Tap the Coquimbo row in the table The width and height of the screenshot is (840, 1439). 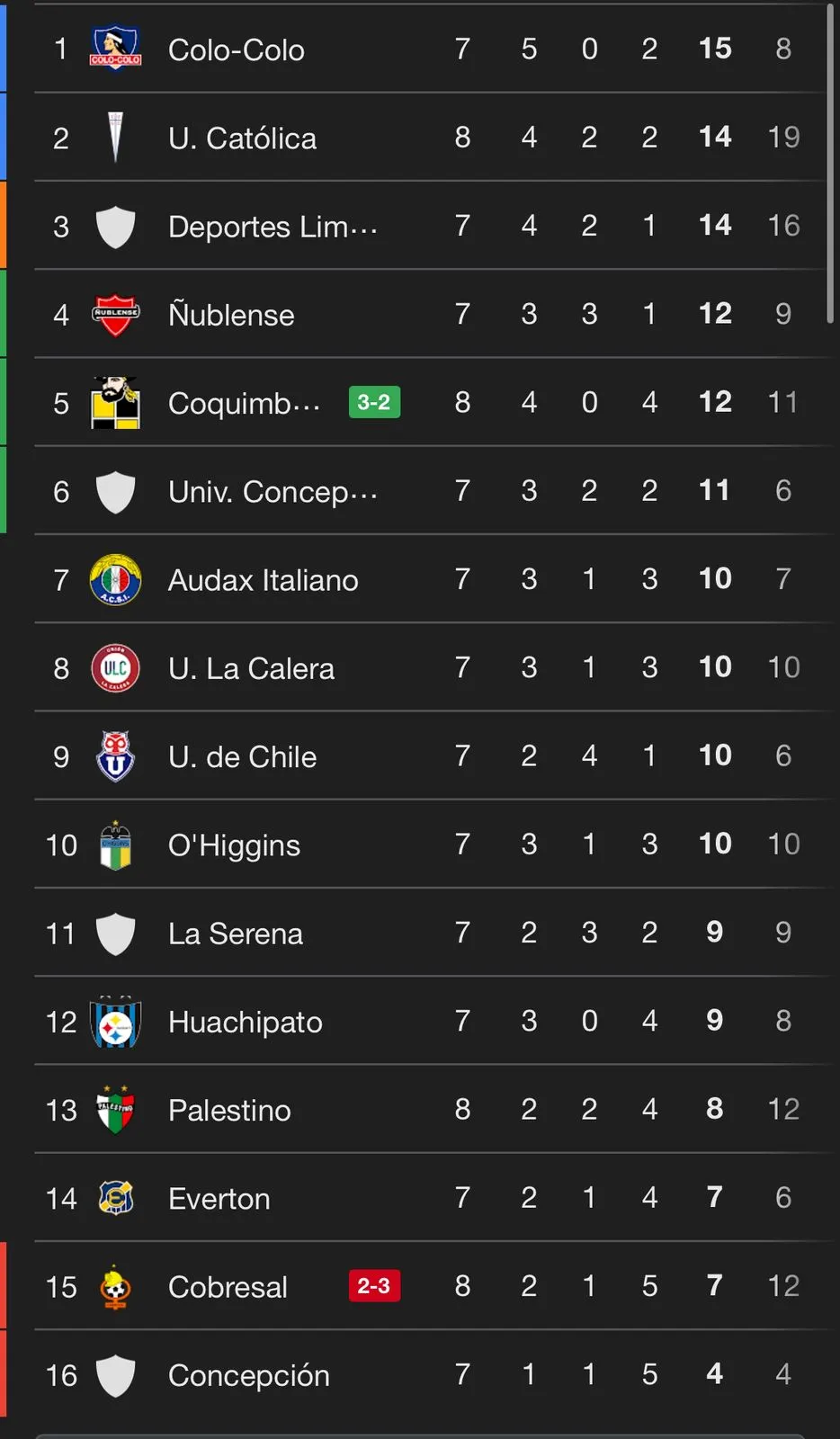[244, 403]
